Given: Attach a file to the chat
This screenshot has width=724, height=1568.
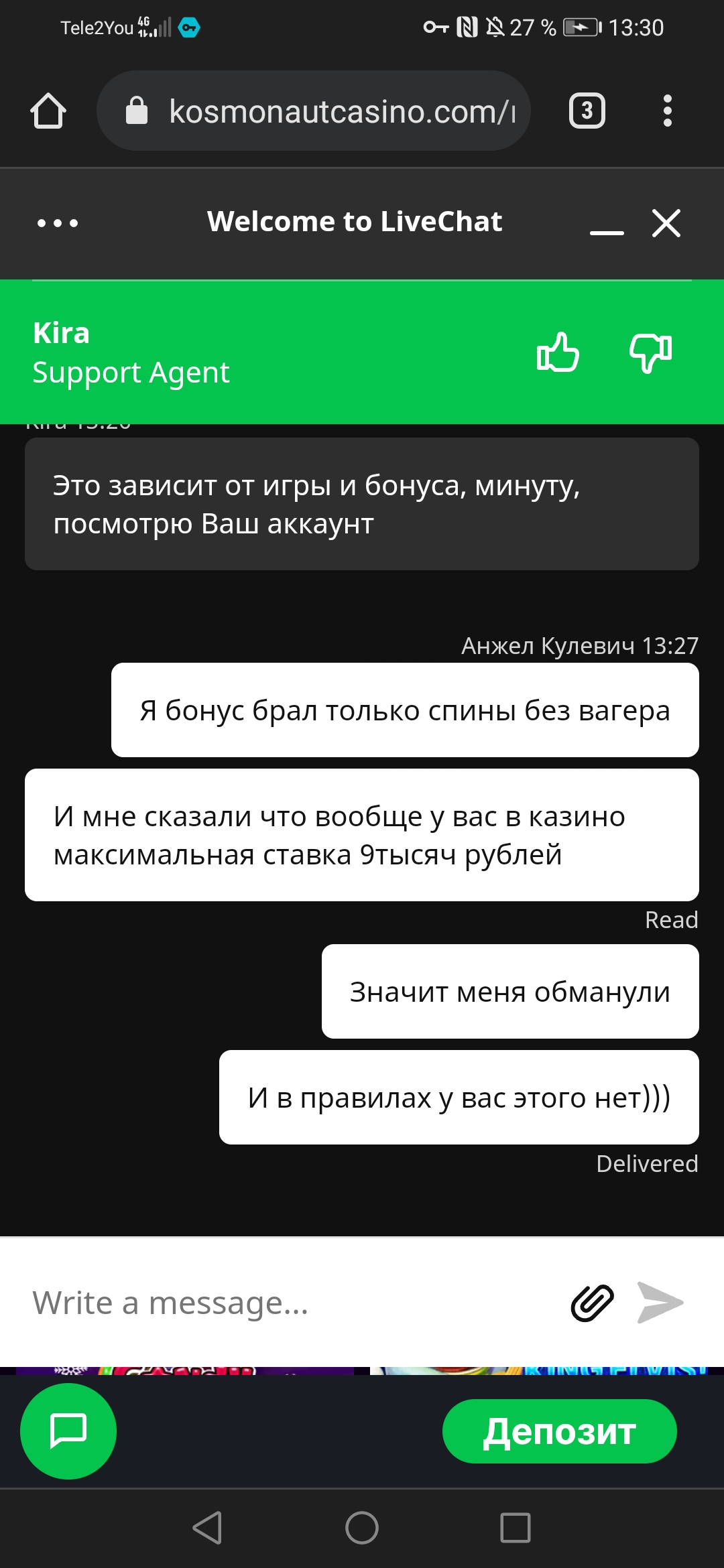Looking at the screenshot, I should click(x=593, y=1303).
